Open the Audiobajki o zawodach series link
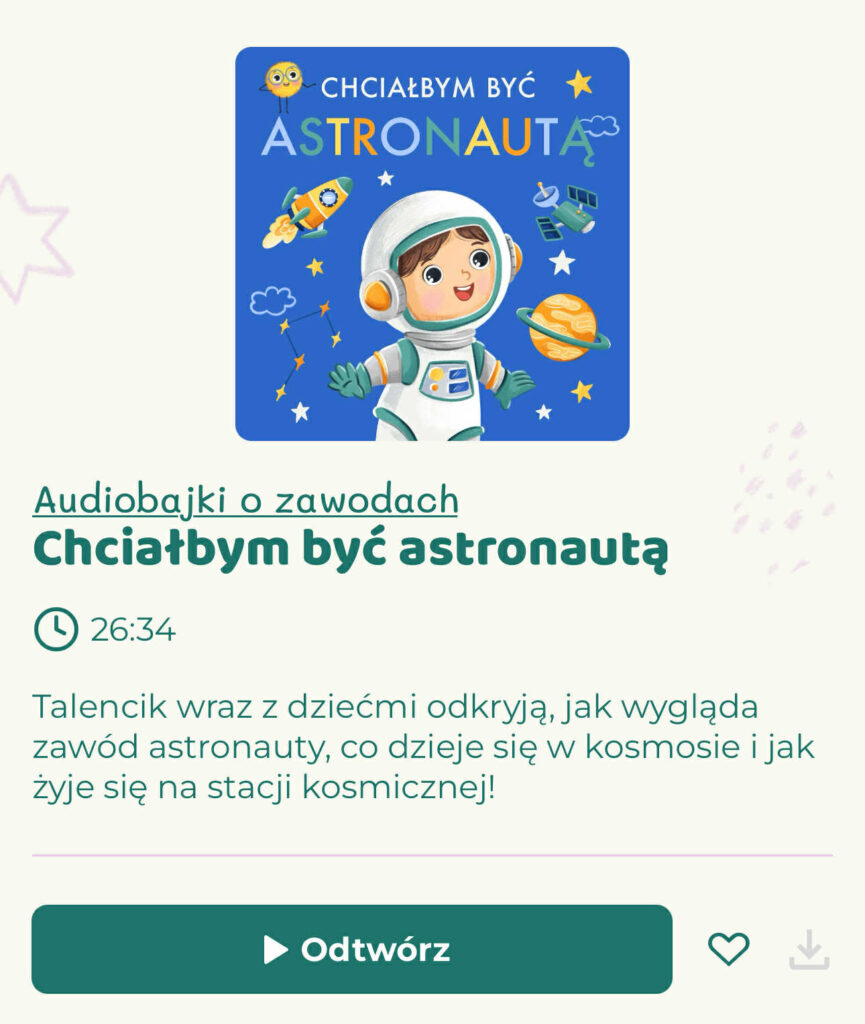 [x=246, y=500]
